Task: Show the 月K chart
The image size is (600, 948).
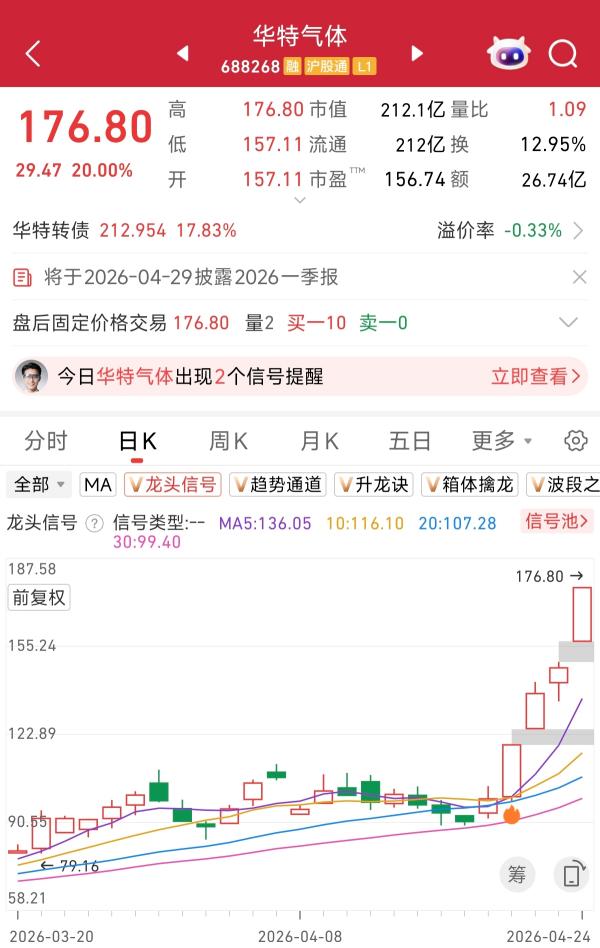Action: [319, 441]
